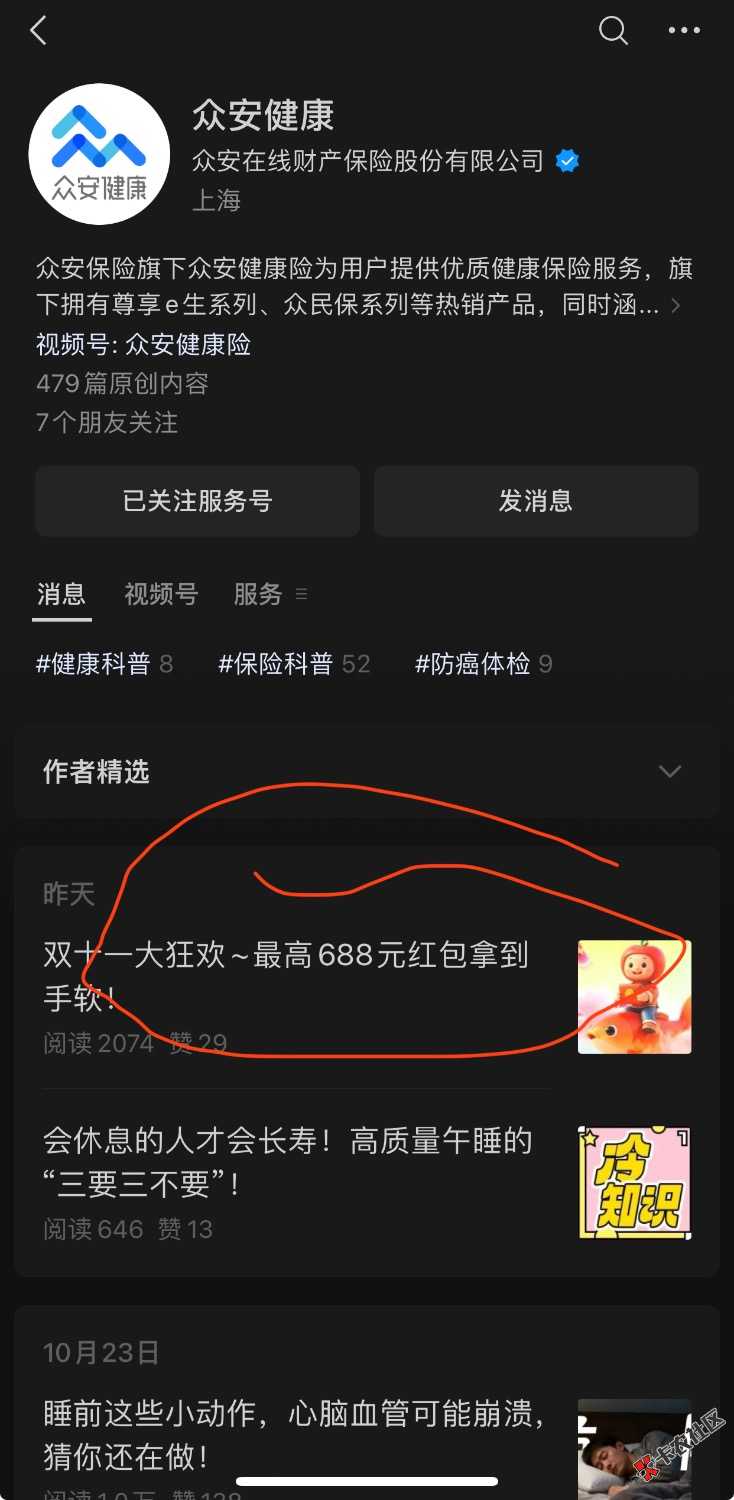Open the 视频号: 众安健康险 channel link
The height and width of the screenshot is (1500, 734).
click(x=143, y=345)
